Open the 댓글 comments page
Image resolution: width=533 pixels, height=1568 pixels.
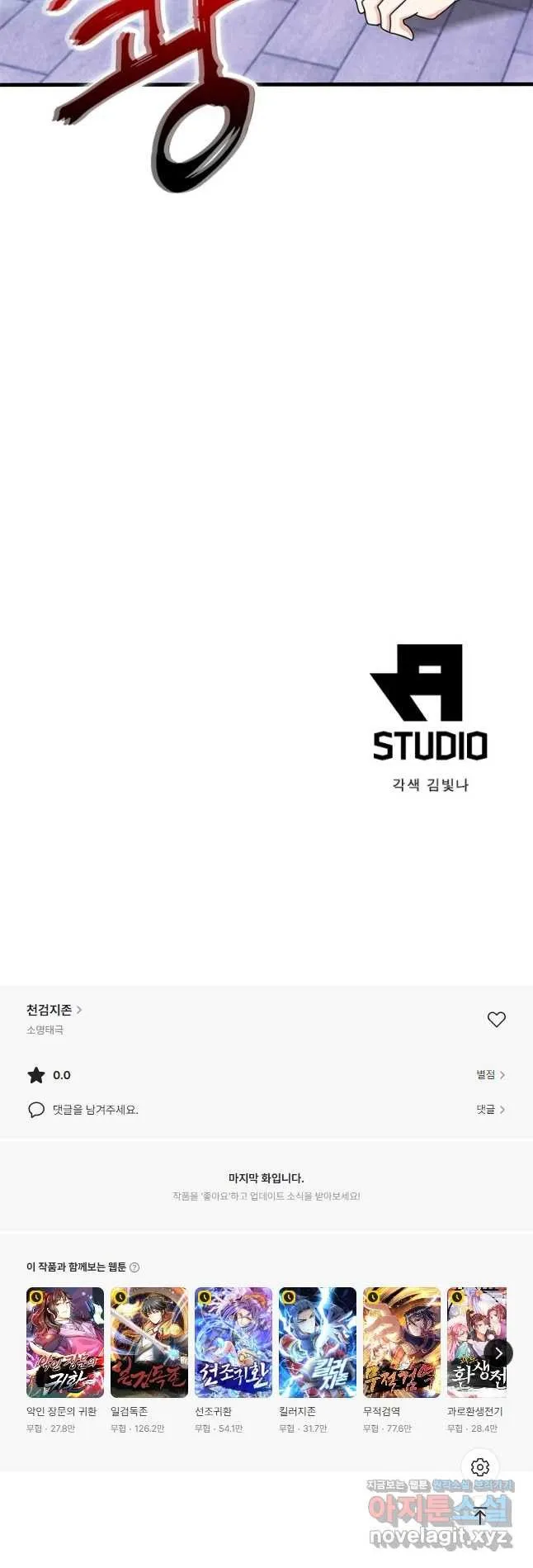pos(490,1110)
